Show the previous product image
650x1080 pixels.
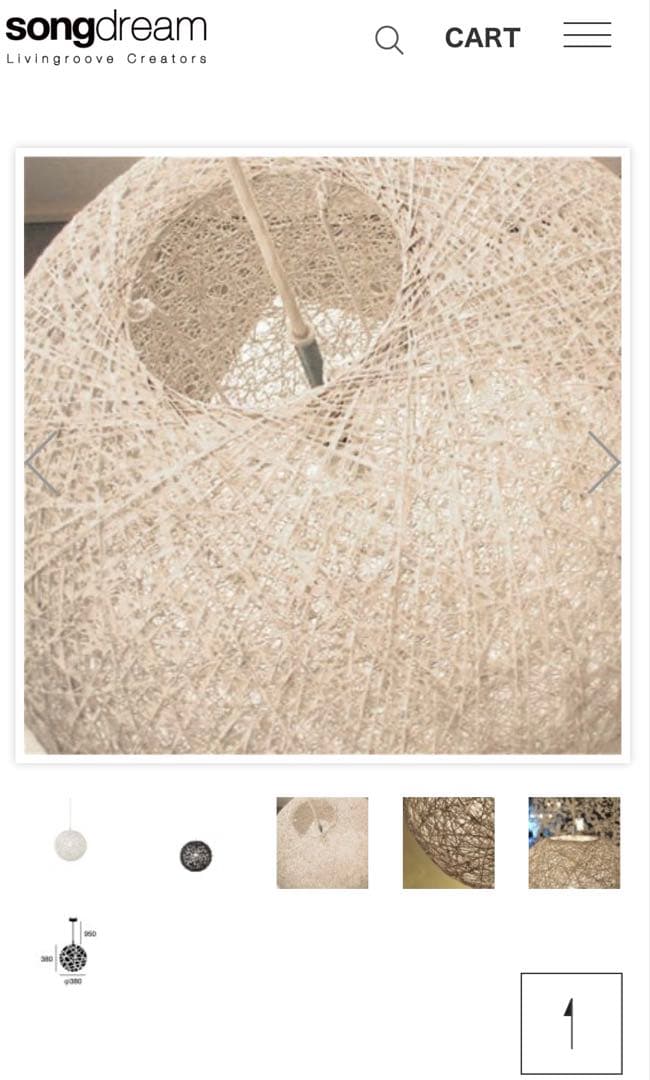(x=41, y=462)
